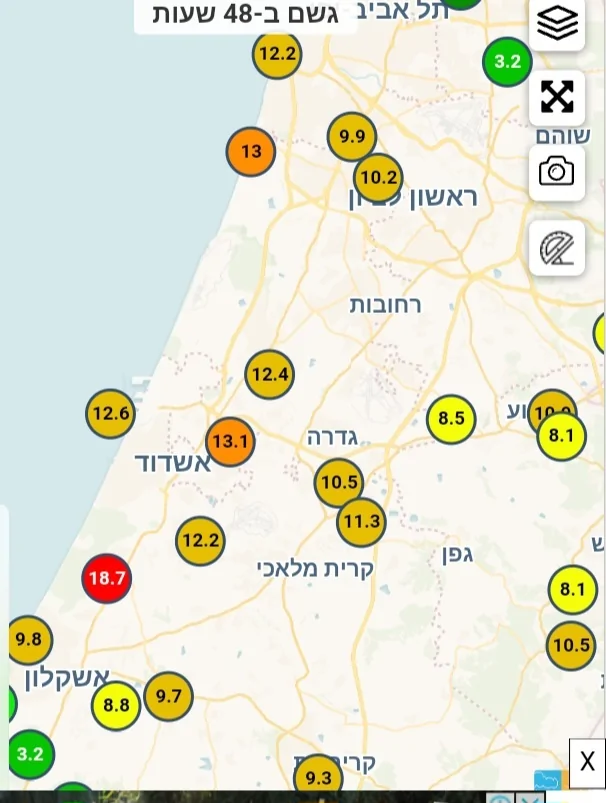The height and width of the screenshot is (803, 606).
Task: Tap the orange 13.1 marker near Ashdod
Action: pyautogui.click(x=230, y=442)
